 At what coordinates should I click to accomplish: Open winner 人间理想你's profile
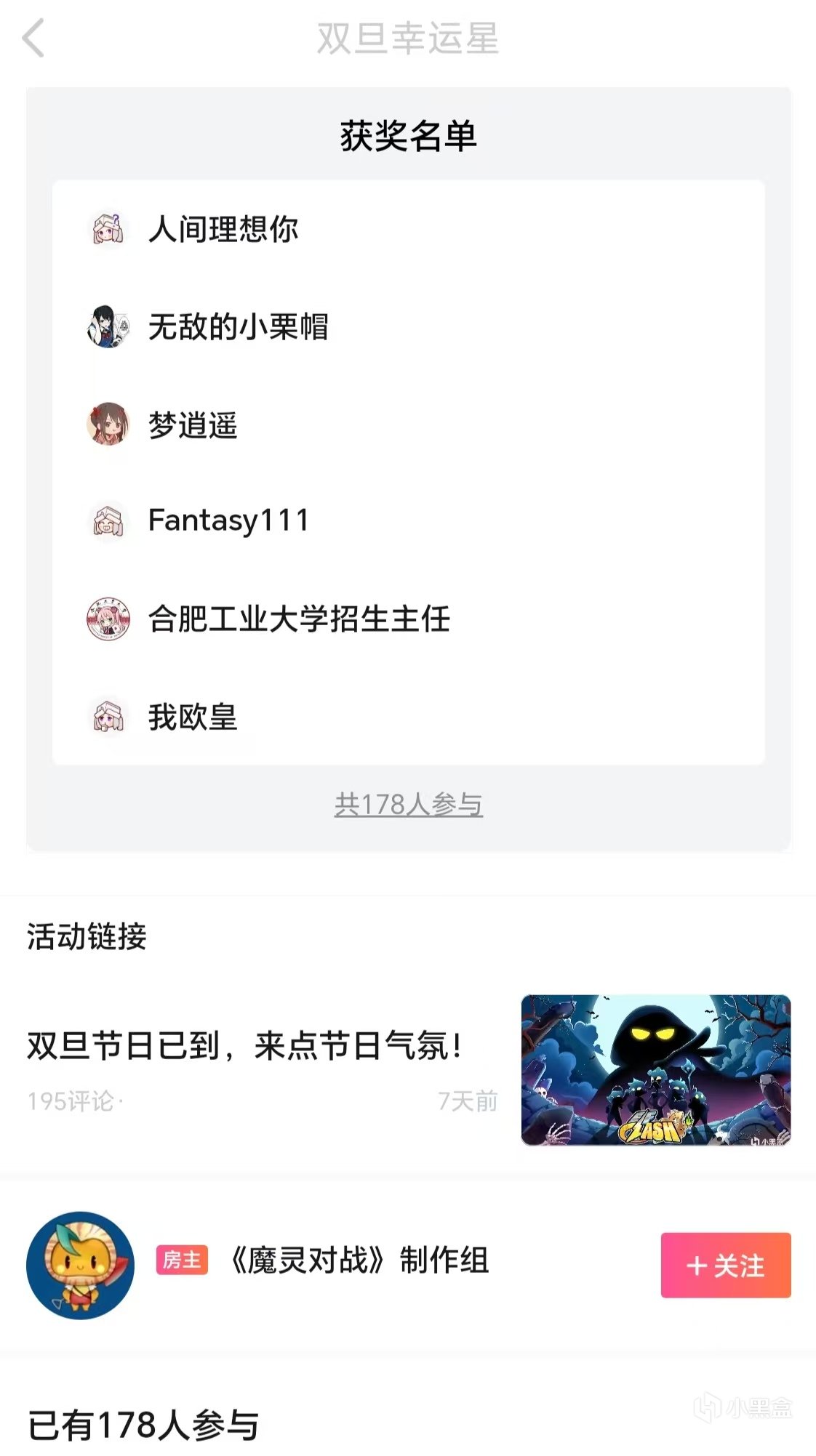pyautogui.click(x=223, y=229)
